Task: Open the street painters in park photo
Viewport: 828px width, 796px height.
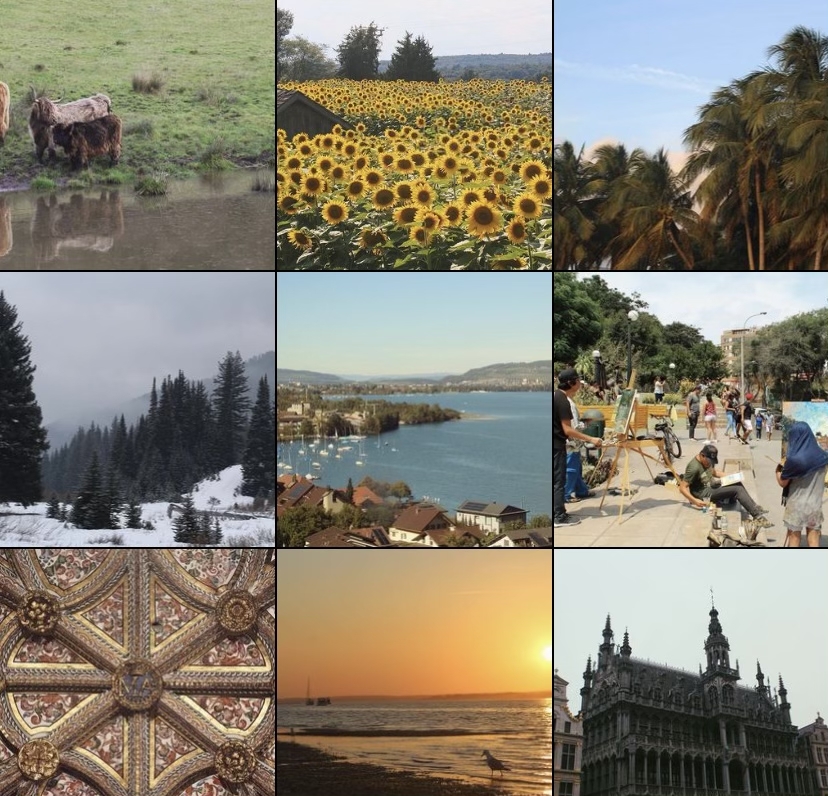Action: (691, 410)
